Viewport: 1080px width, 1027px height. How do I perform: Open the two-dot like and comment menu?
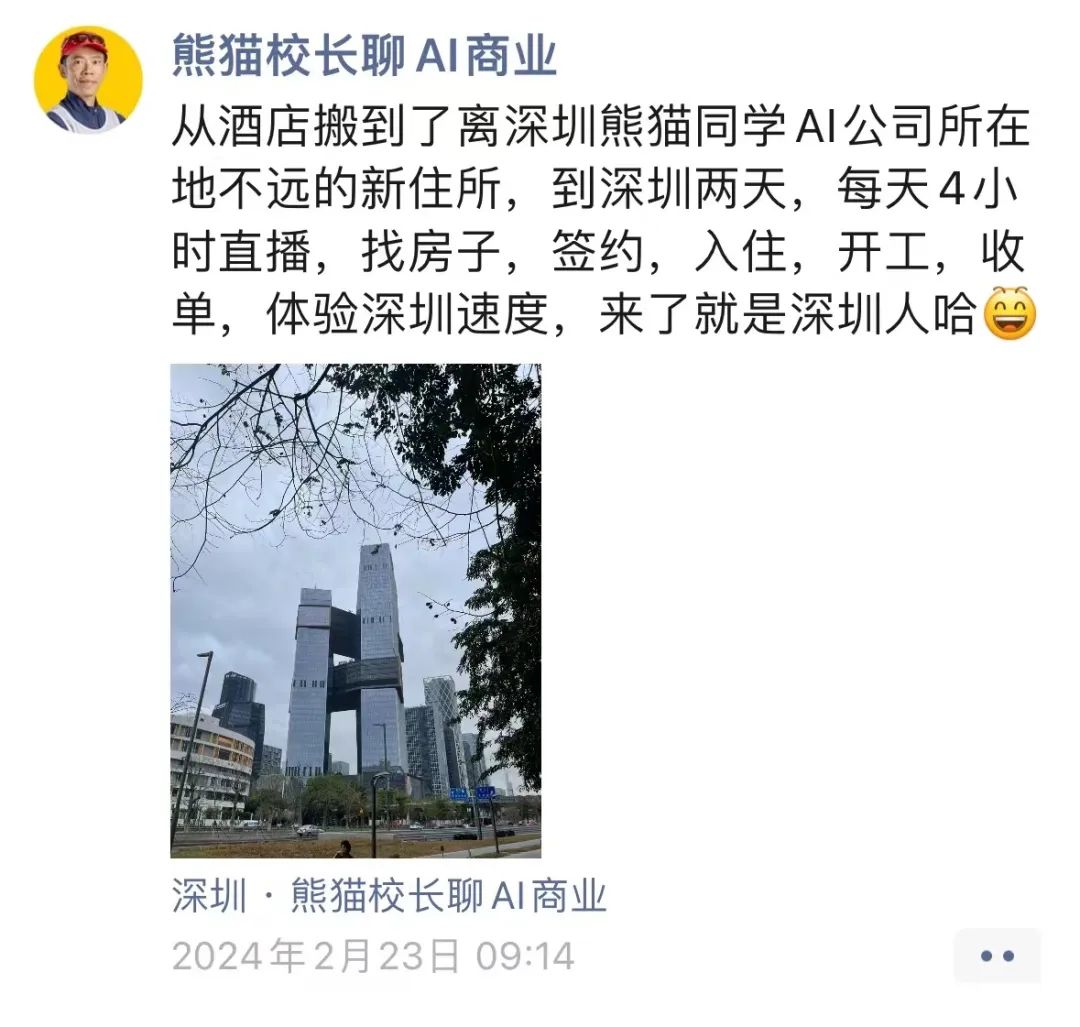pos(997,956)
